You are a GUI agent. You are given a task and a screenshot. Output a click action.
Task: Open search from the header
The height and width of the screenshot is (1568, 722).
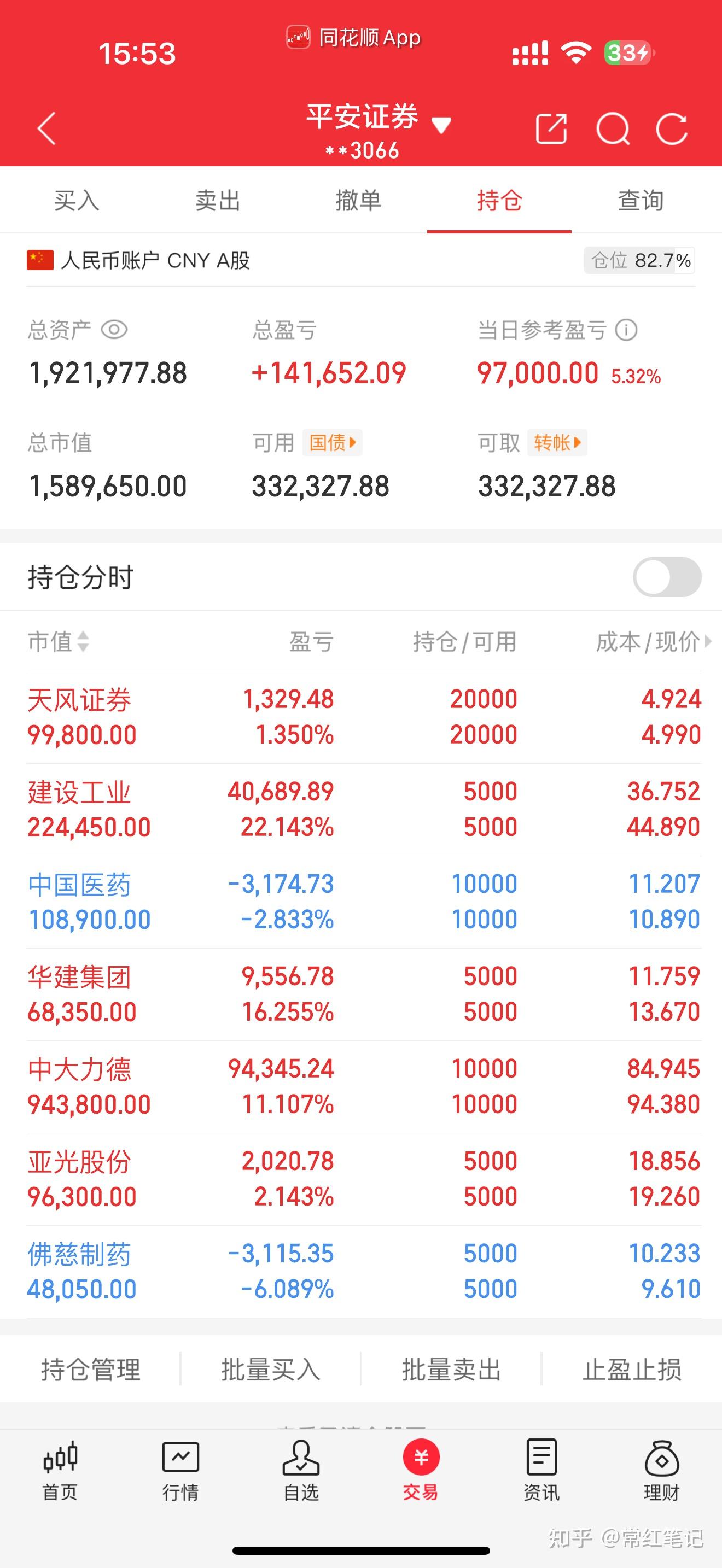613,128
